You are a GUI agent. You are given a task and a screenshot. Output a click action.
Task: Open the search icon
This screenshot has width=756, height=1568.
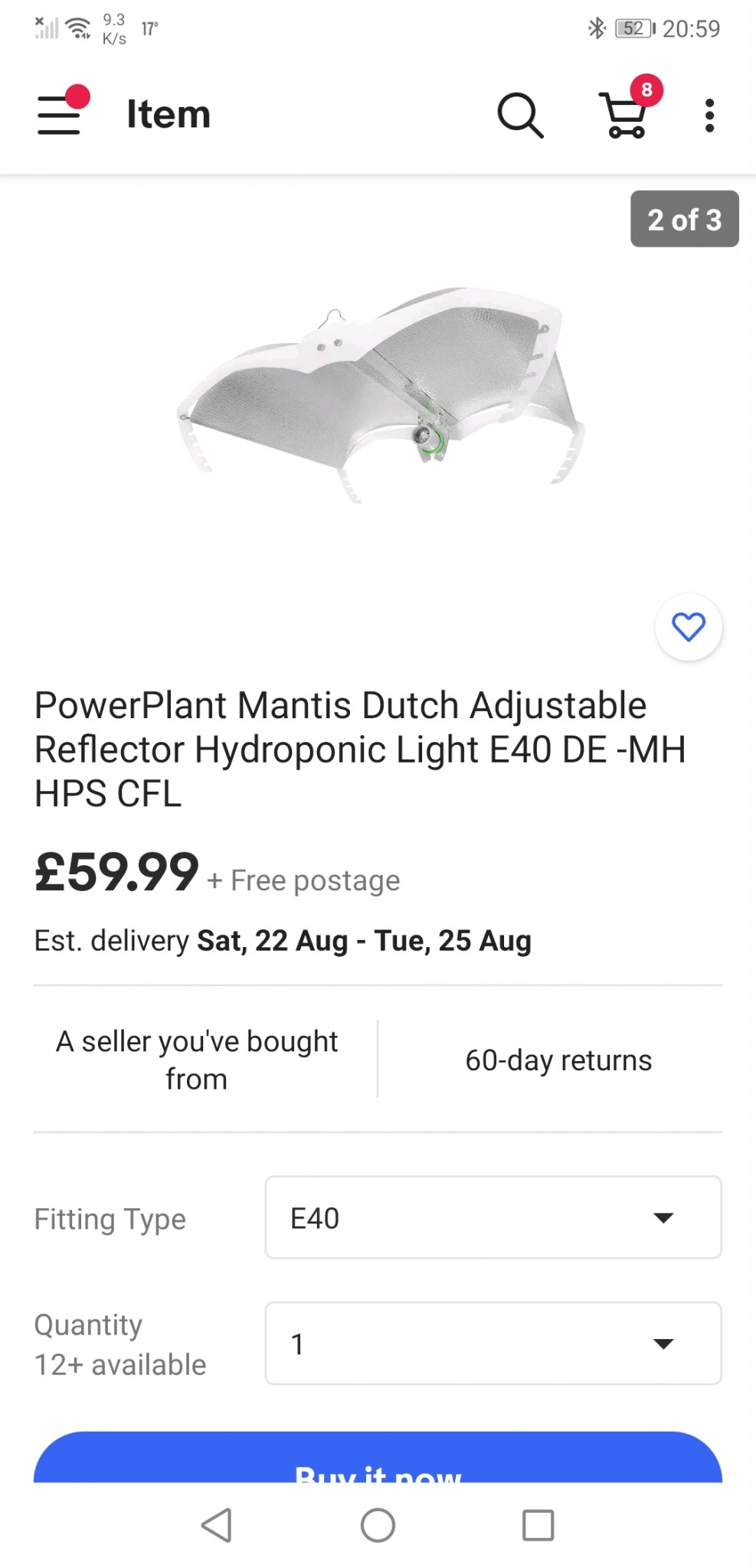[520, 116]
